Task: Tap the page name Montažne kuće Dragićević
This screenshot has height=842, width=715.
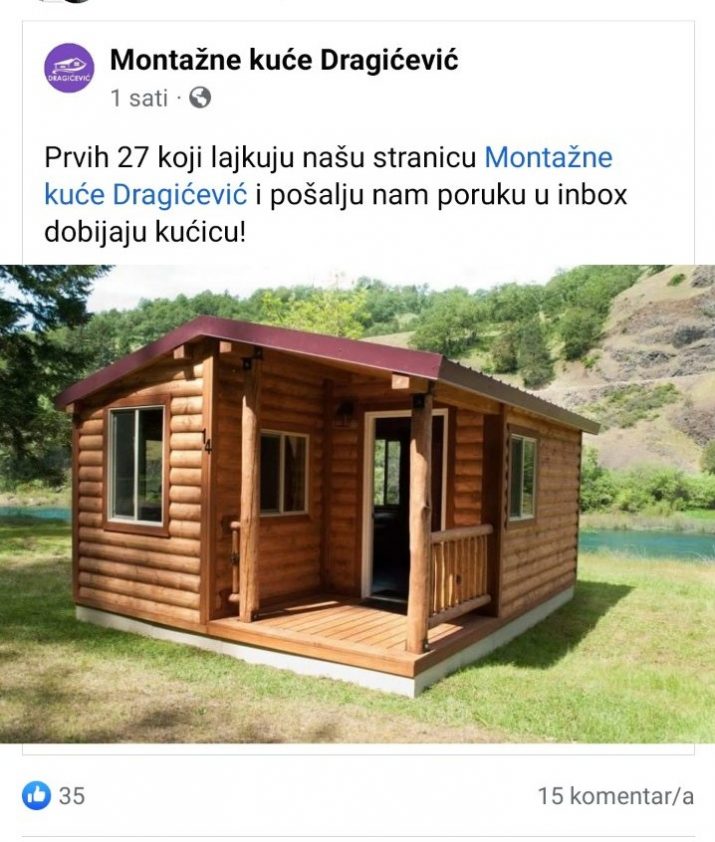Action: (x=284, y=60)
